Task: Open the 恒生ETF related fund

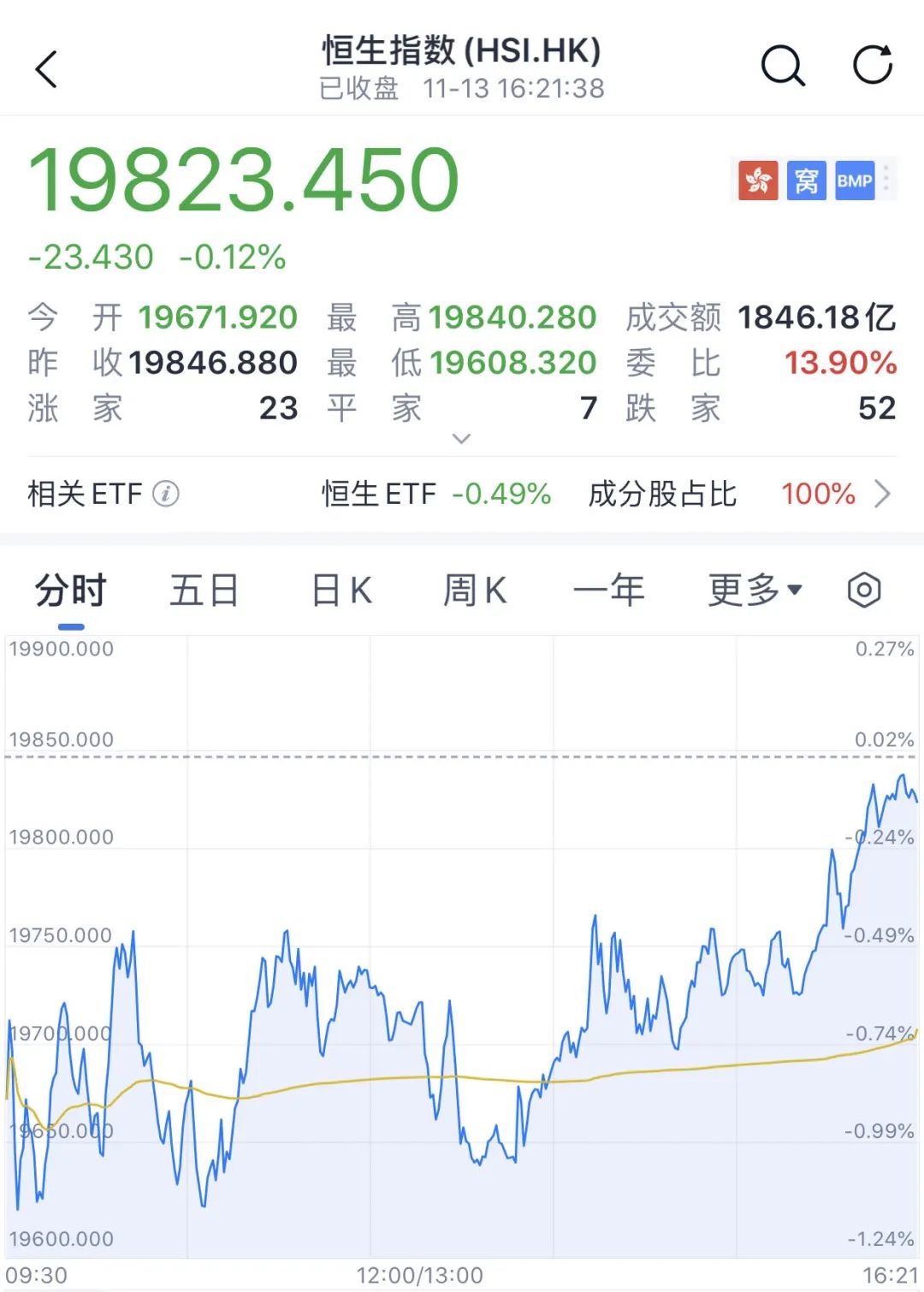Action: tap(435, 494)
